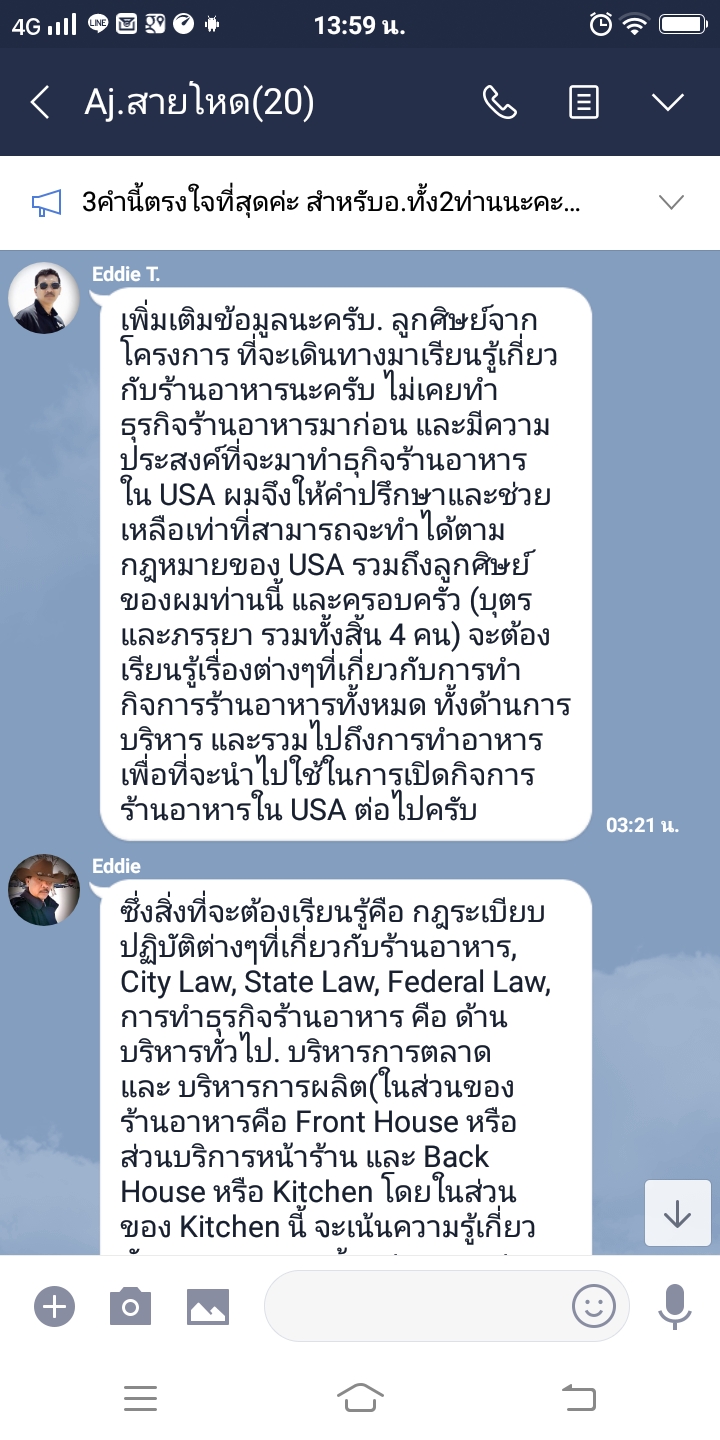
Task: Open the plus attachment menu
Action: (54, 1306)
